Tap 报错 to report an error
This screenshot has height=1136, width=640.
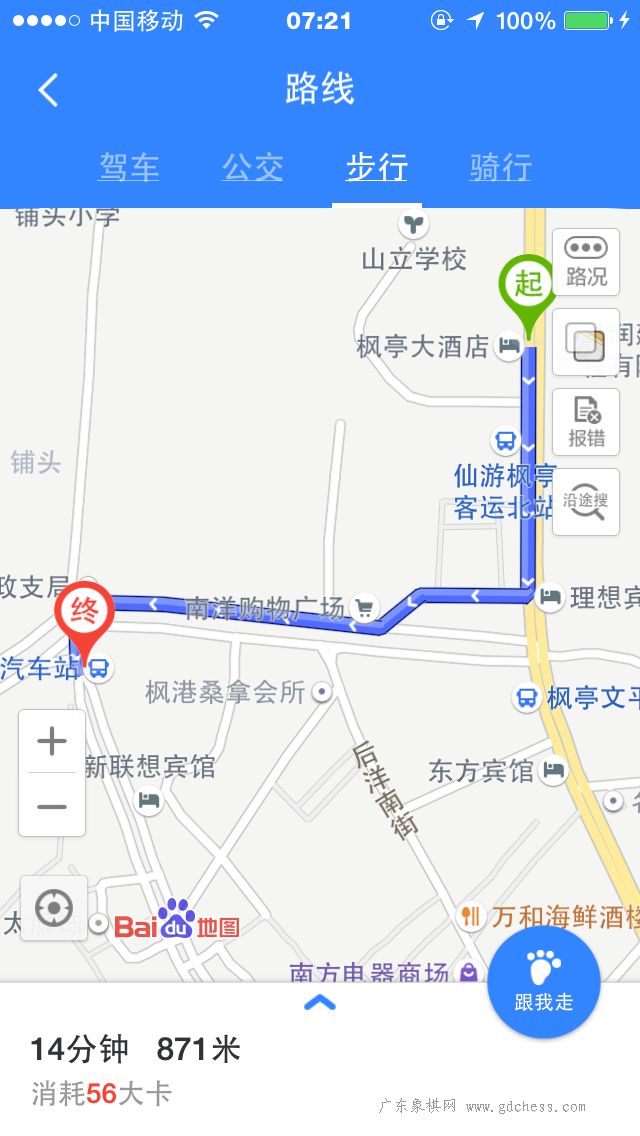pyautogui.click(x=586, y=422)
